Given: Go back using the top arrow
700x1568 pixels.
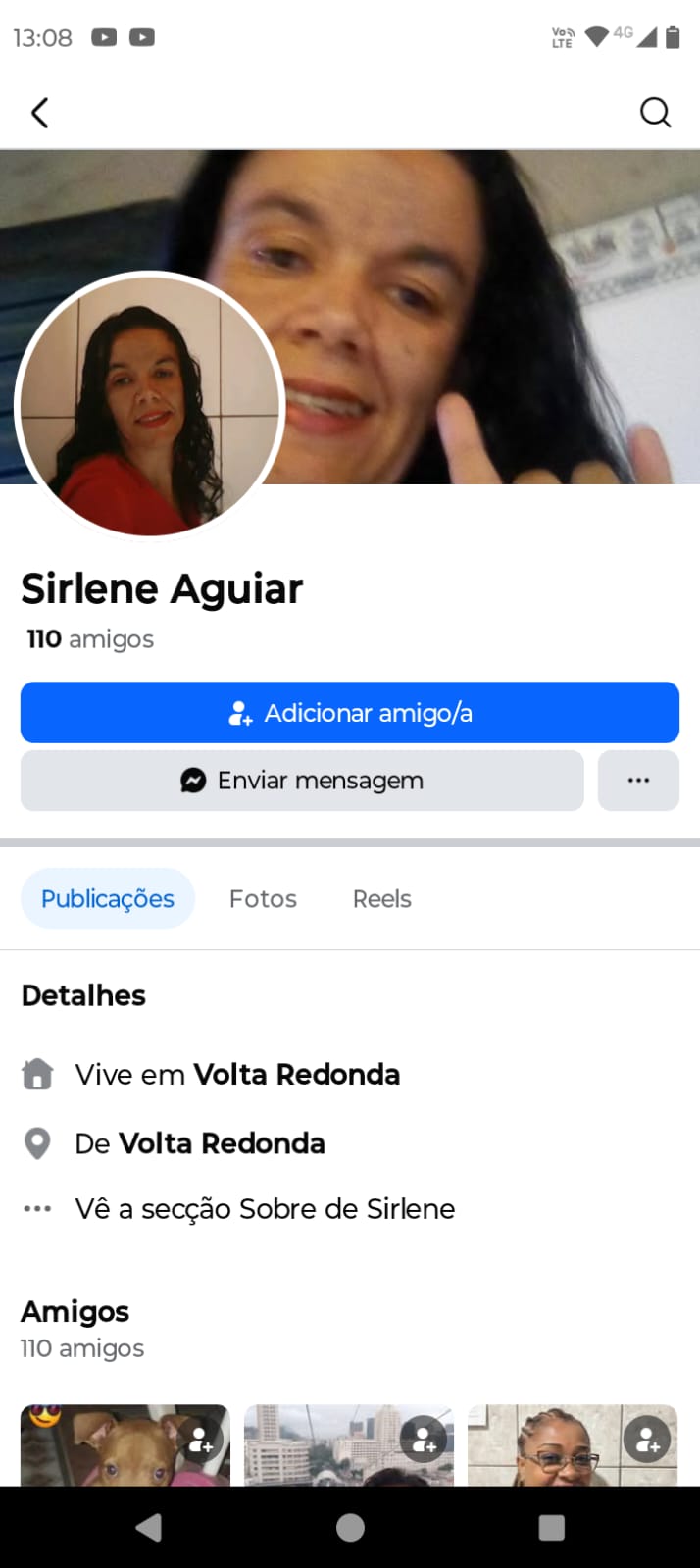Looking at the screenshot, I should coord(40,113).
